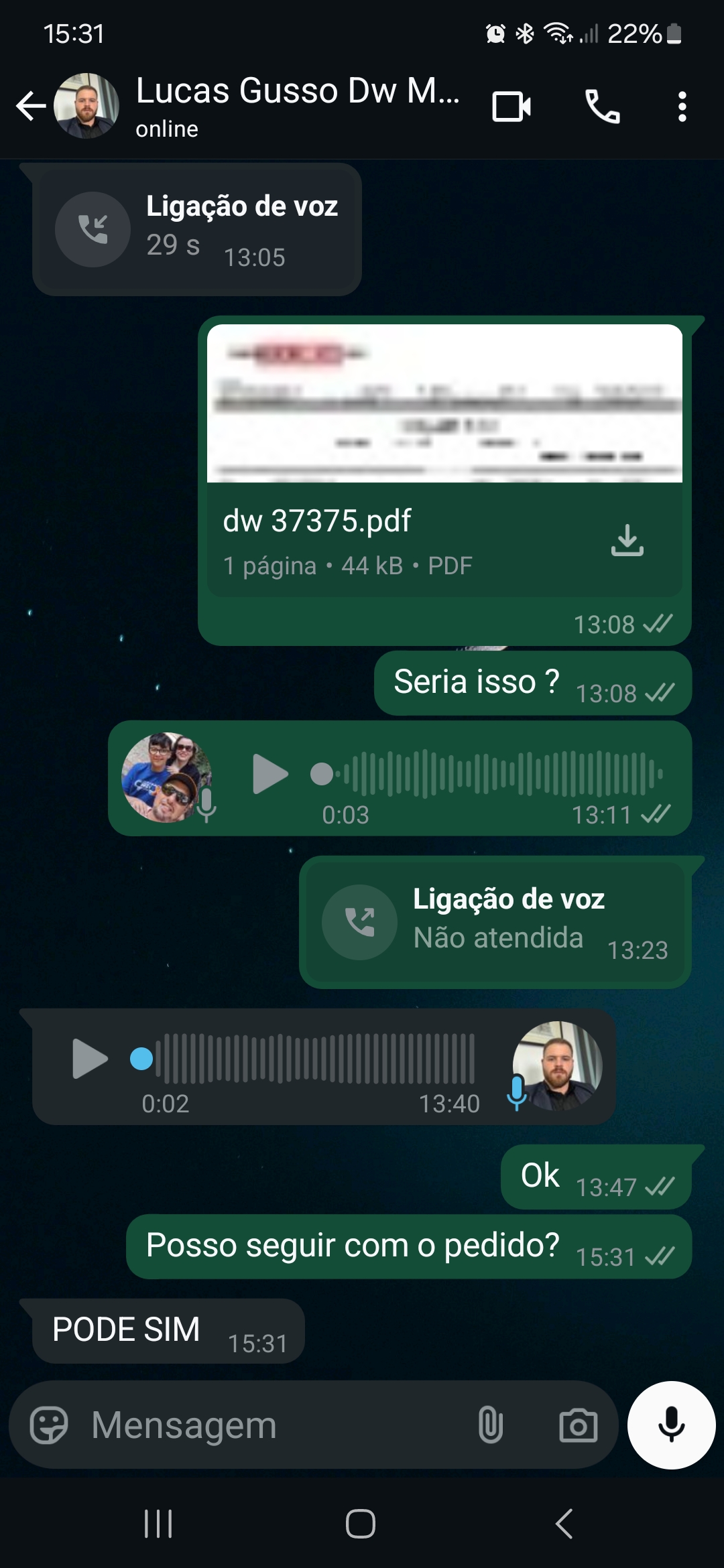
Task: Start a voice call with Lucas
Action: tap(602, 107)
